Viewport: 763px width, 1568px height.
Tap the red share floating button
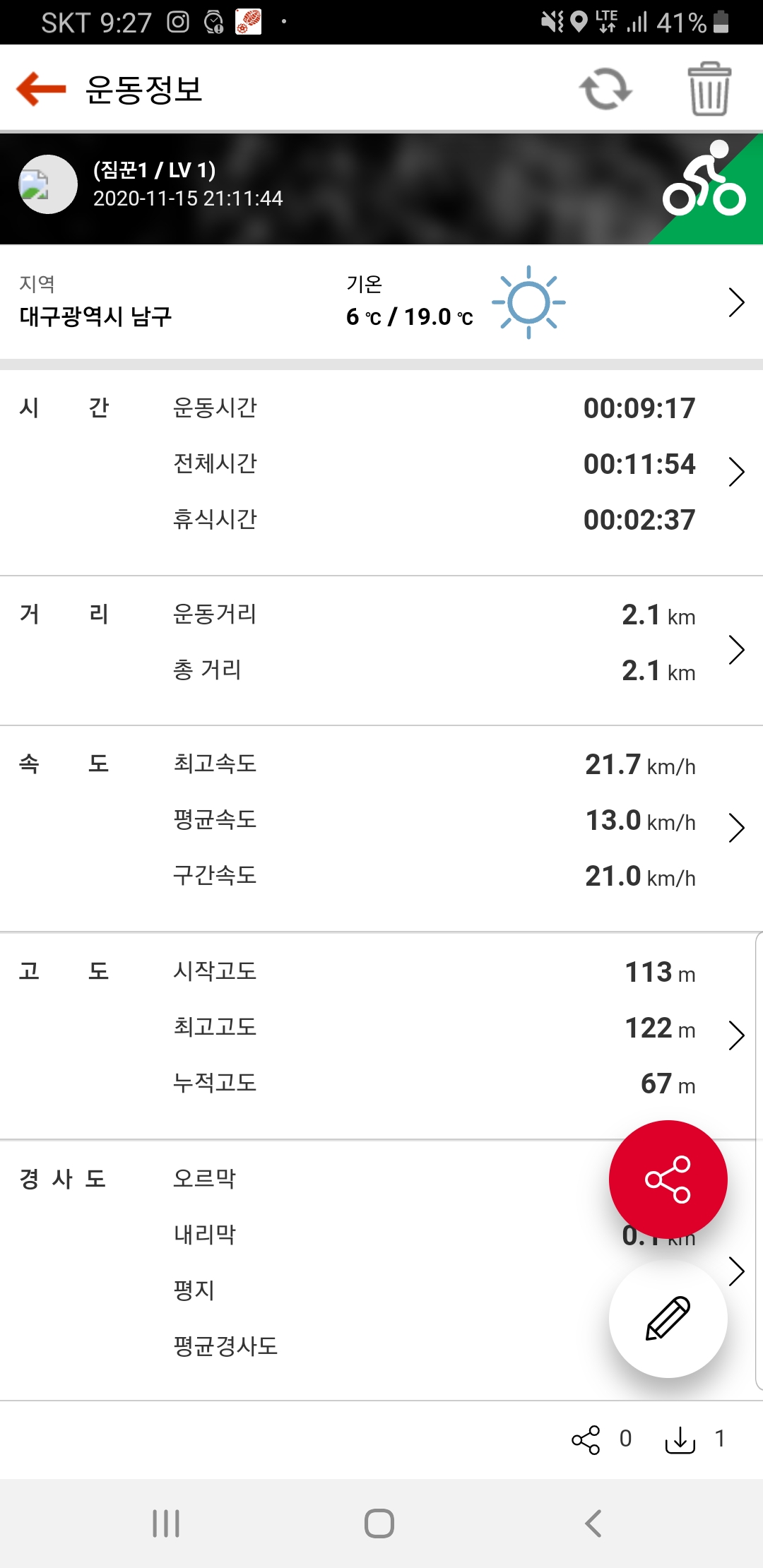(668, 1179)
